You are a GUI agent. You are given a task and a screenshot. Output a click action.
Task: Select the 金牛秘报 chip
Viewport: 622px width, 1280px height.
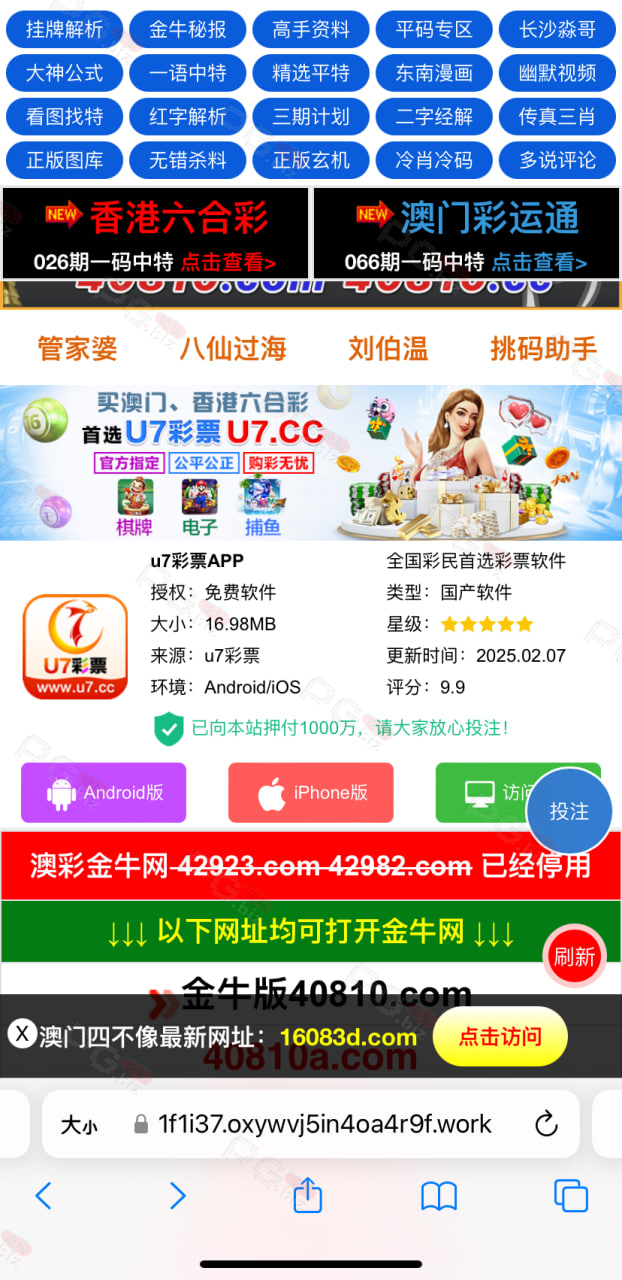tap(188, 30)
